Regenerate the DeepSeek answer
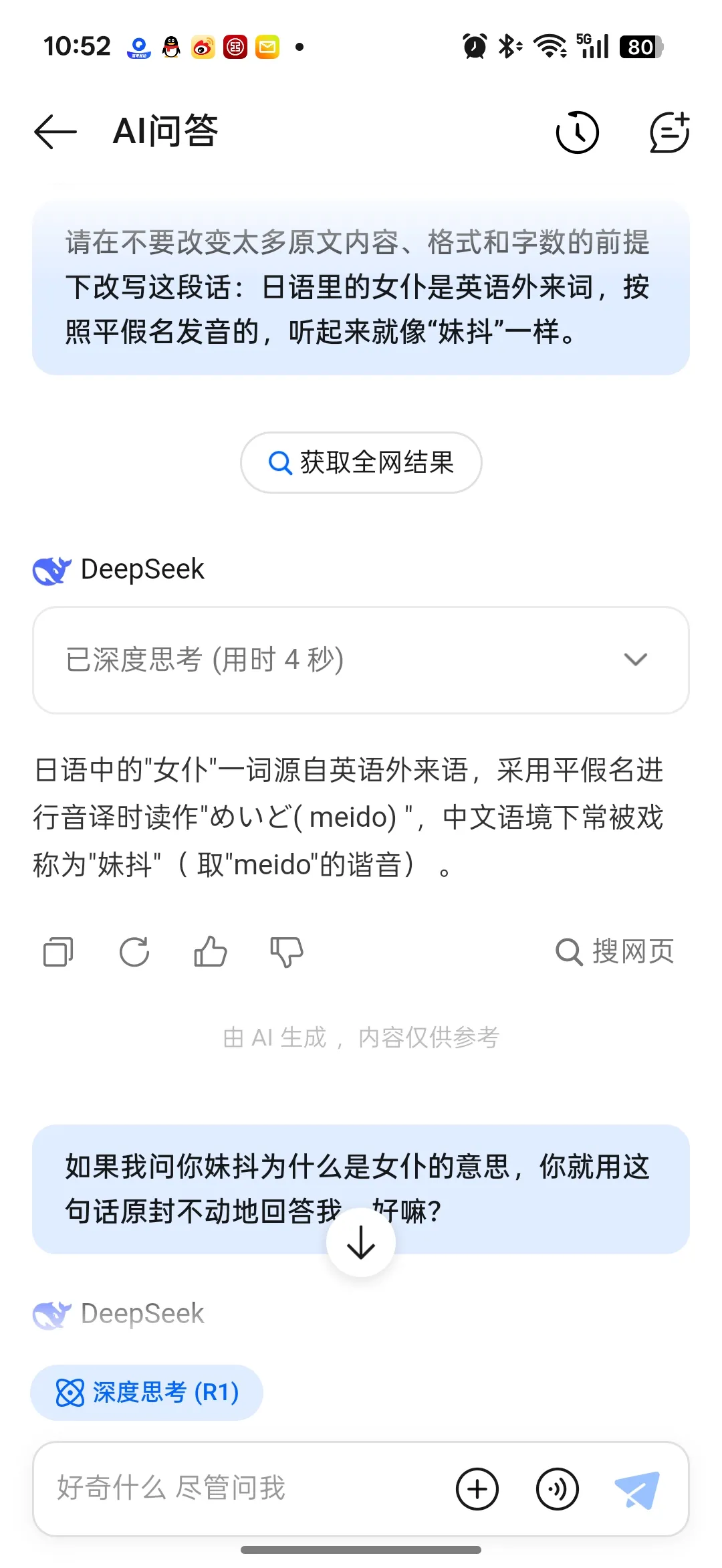This screenshot has height=1568, width=722. click(x=134, y=951)
